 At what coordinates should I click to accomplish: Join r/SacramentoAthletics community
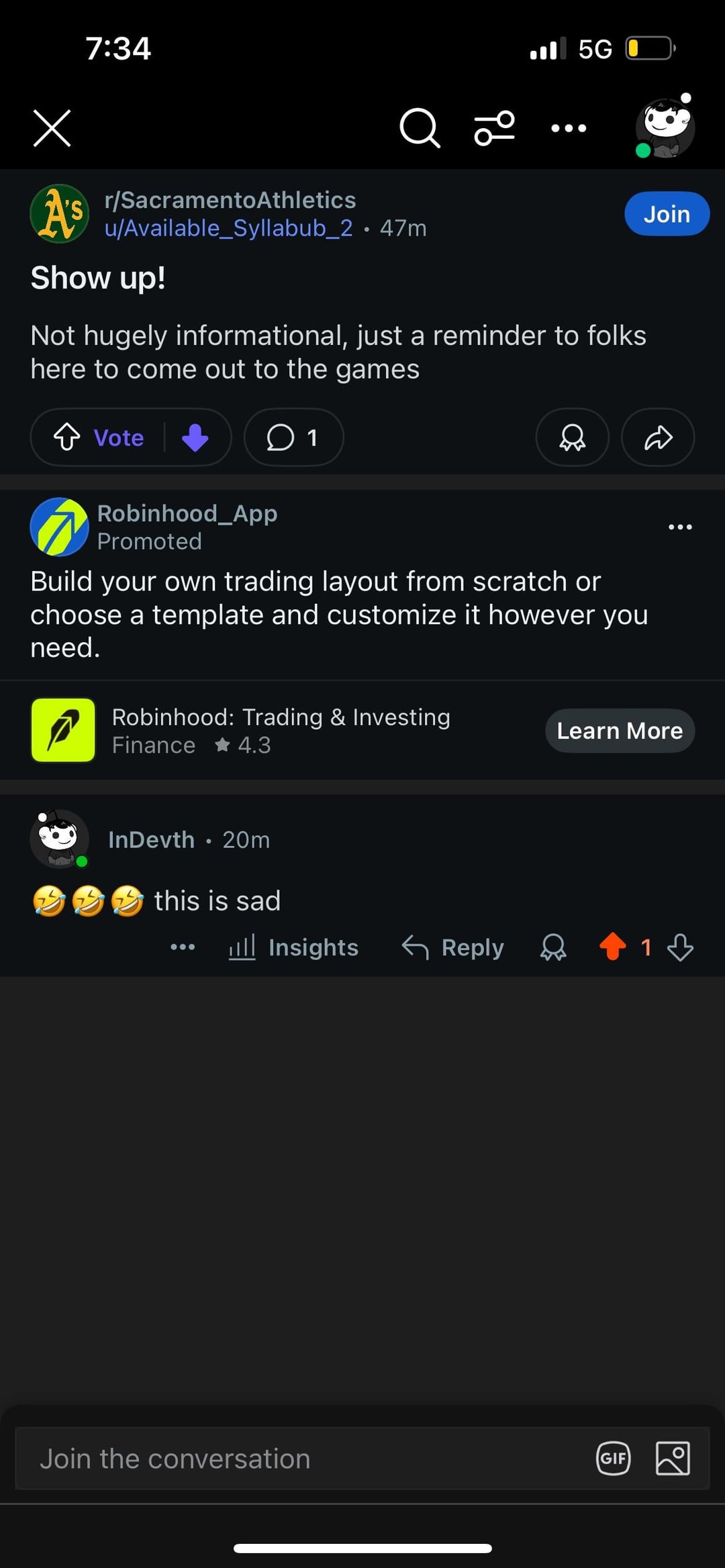point(666,214)
